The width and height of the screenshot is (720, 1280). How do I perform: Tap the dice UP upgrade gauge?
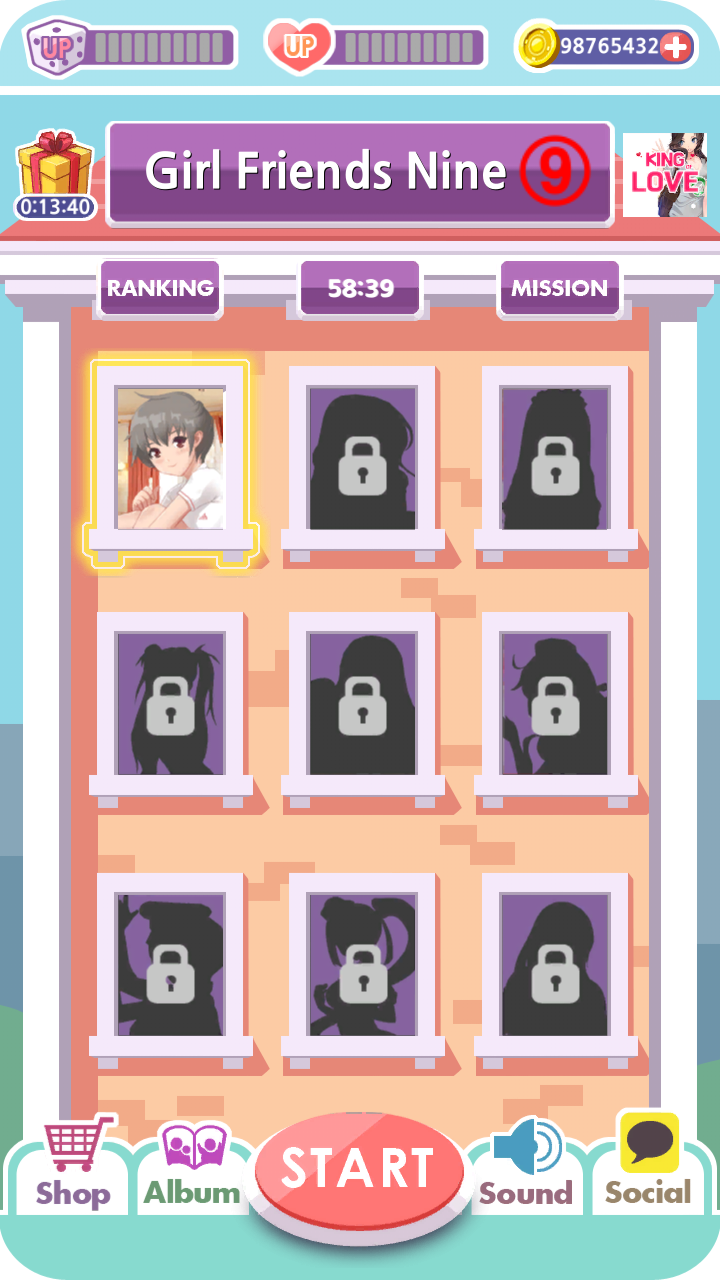(132, 47)
